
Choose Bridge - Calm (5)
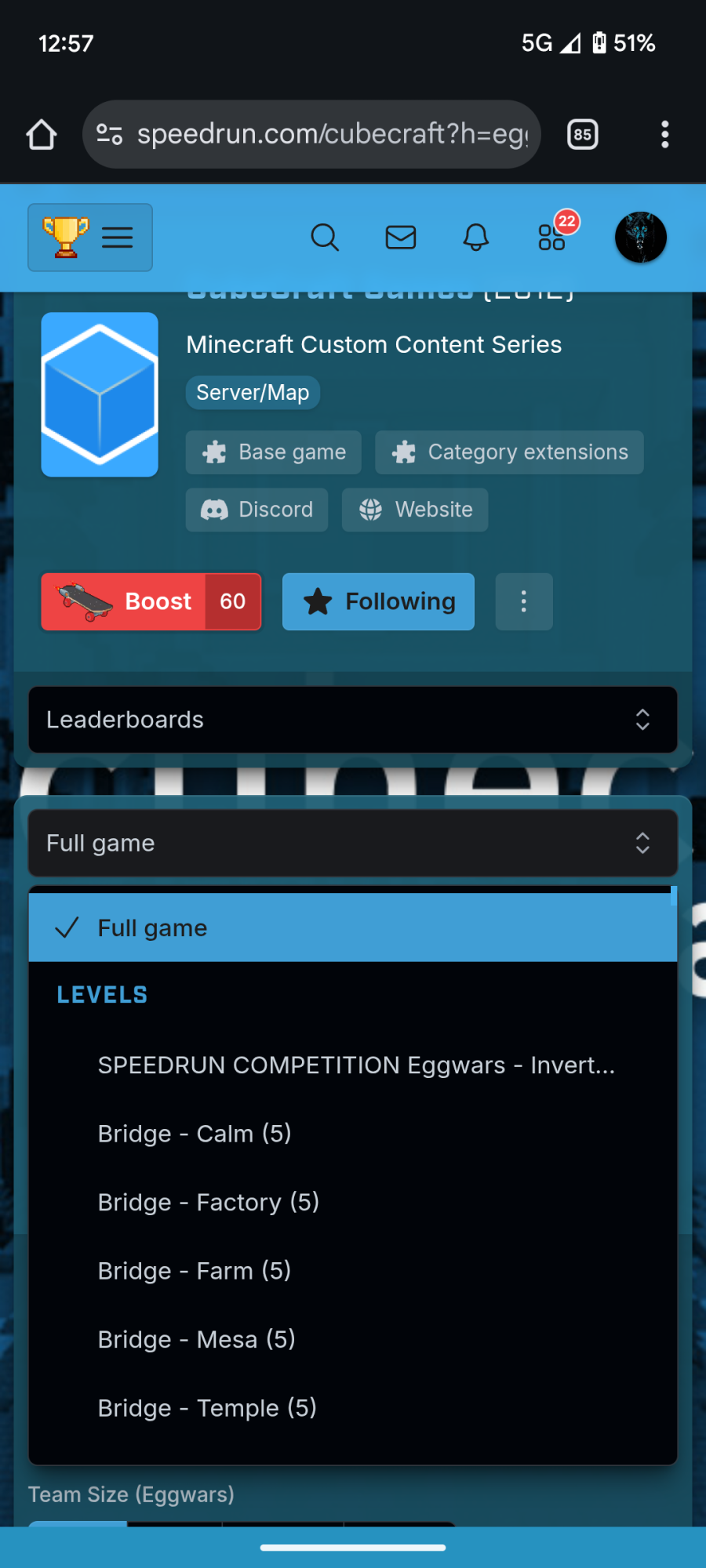click(353, 1134)
